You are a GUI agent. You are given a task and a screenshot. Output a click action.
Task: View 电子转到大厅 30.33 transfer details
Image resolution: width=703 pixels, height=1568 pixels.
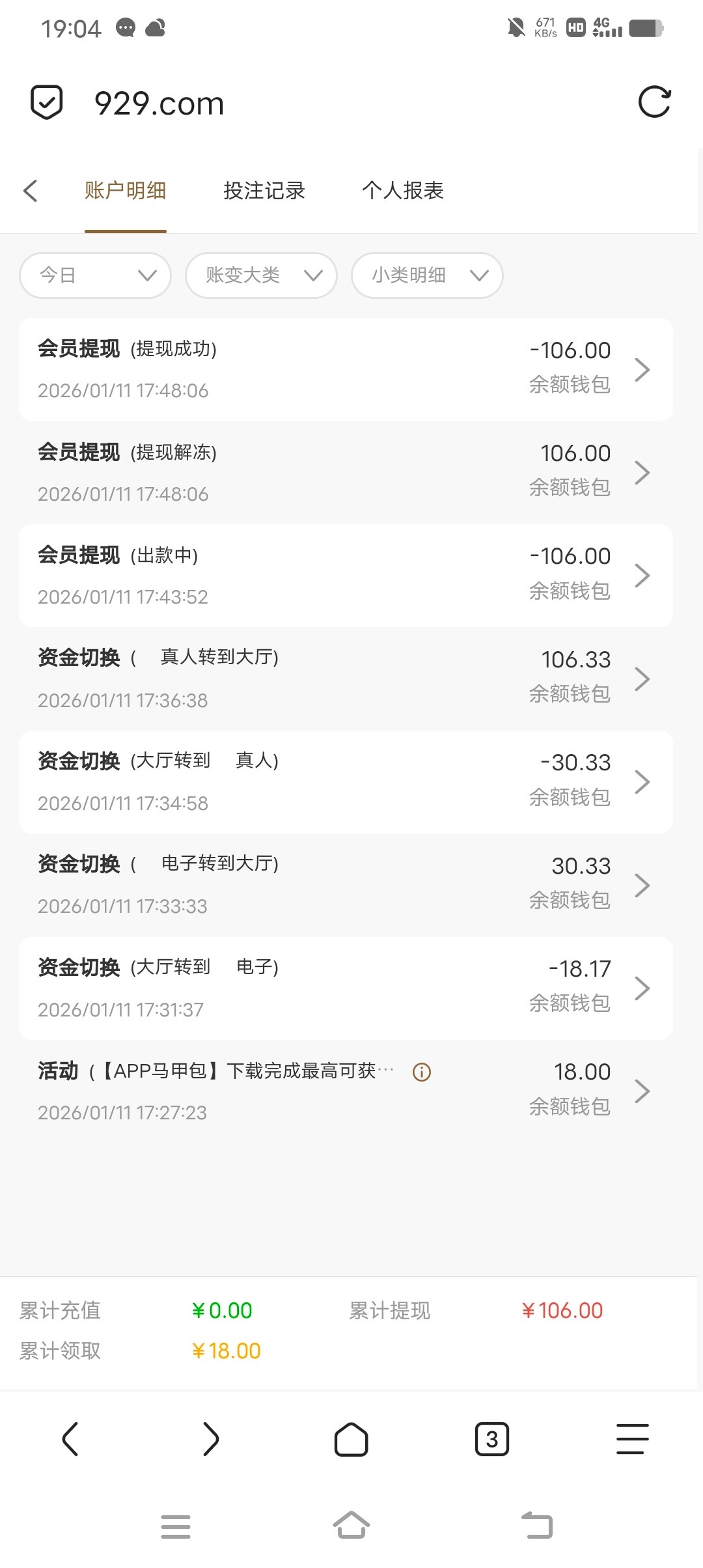click(345, 885)
